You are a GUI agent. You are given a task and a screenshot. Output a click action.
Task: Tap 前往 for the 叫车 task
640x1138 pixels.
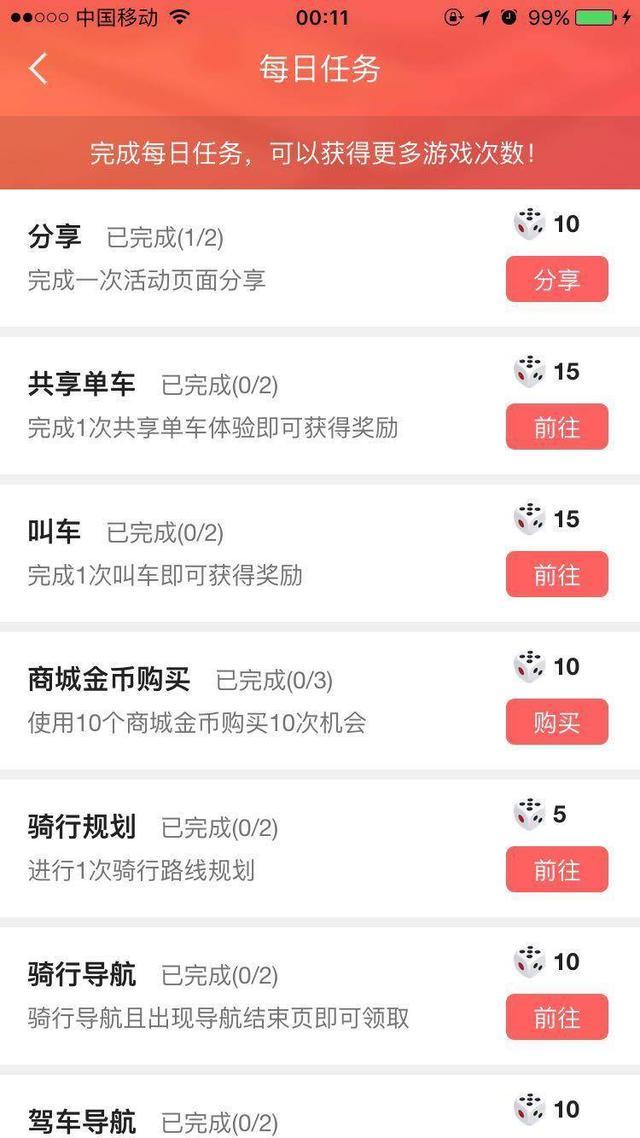tap(557, 574)
